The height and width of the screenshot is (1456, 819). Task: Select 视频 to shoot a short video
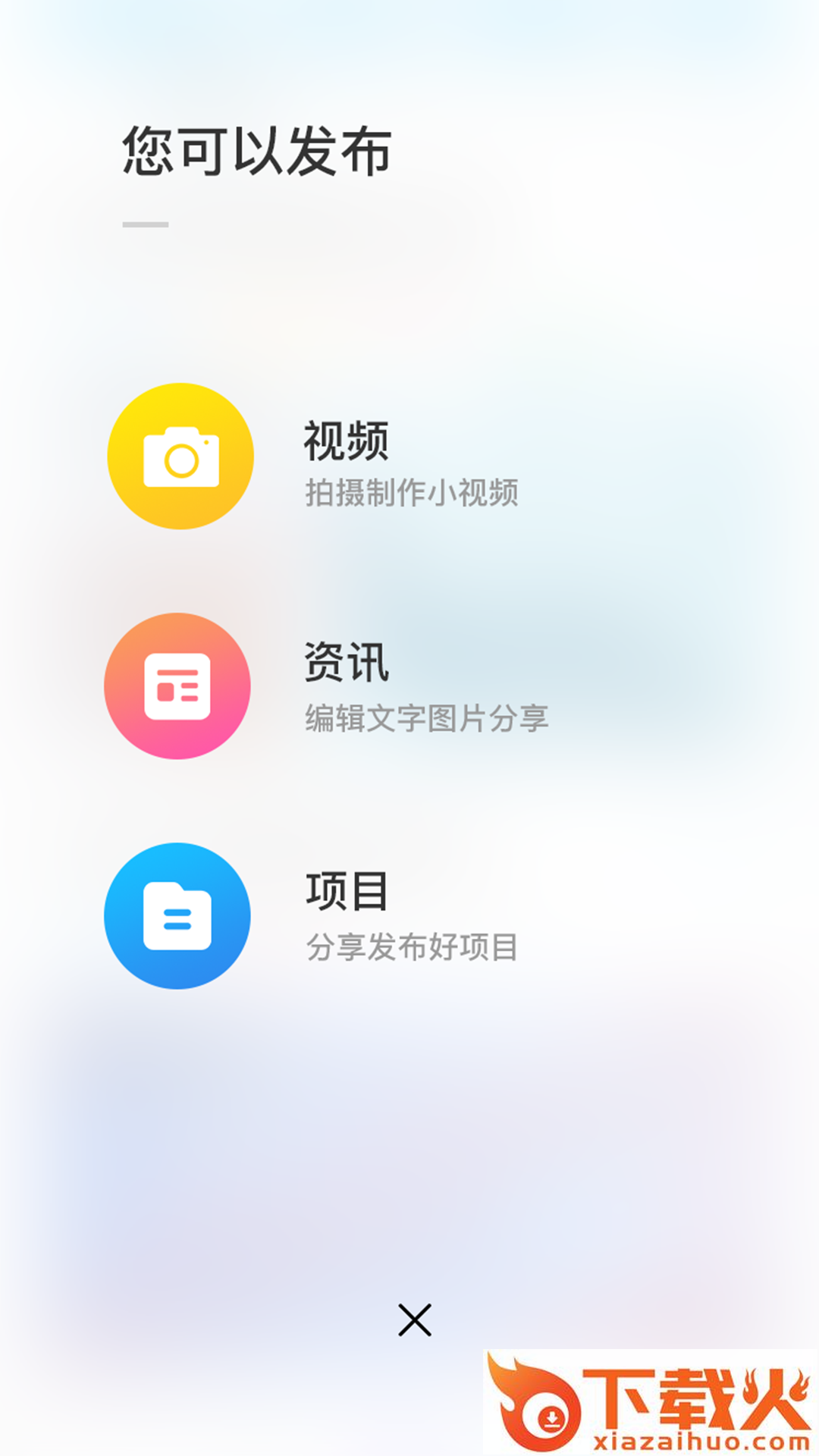tap(180, 457)
